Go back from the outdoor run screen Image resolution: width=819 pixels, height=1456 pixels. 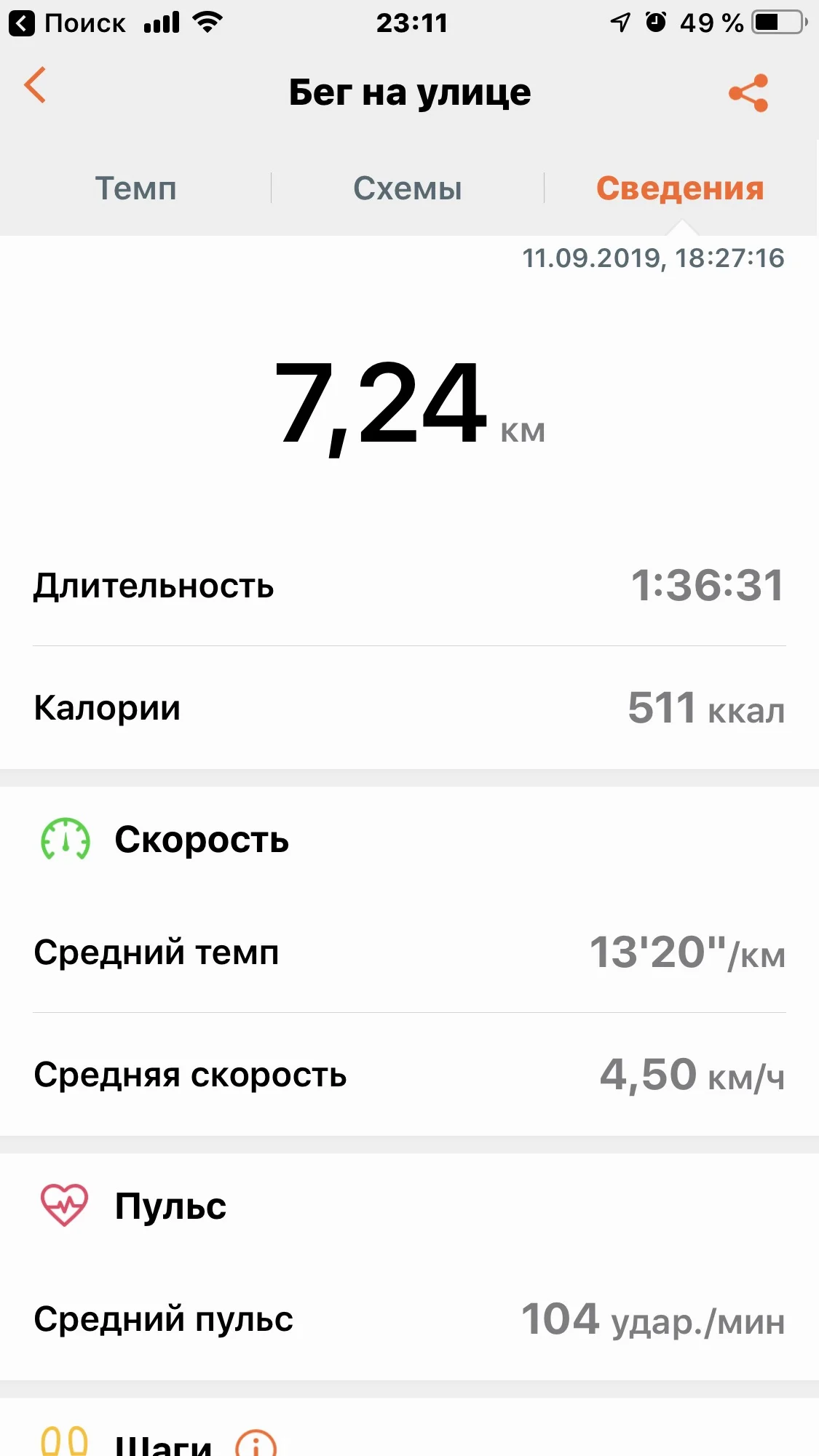35,86
